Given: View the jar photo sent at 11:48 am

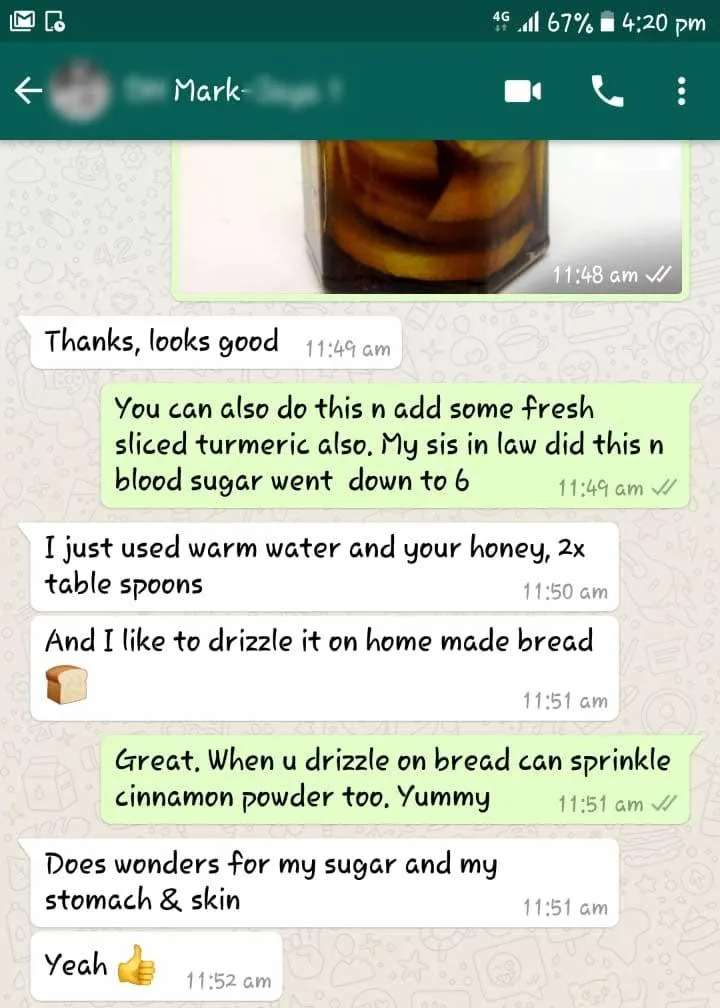Looking at the screenshot, I should (430, 215).
